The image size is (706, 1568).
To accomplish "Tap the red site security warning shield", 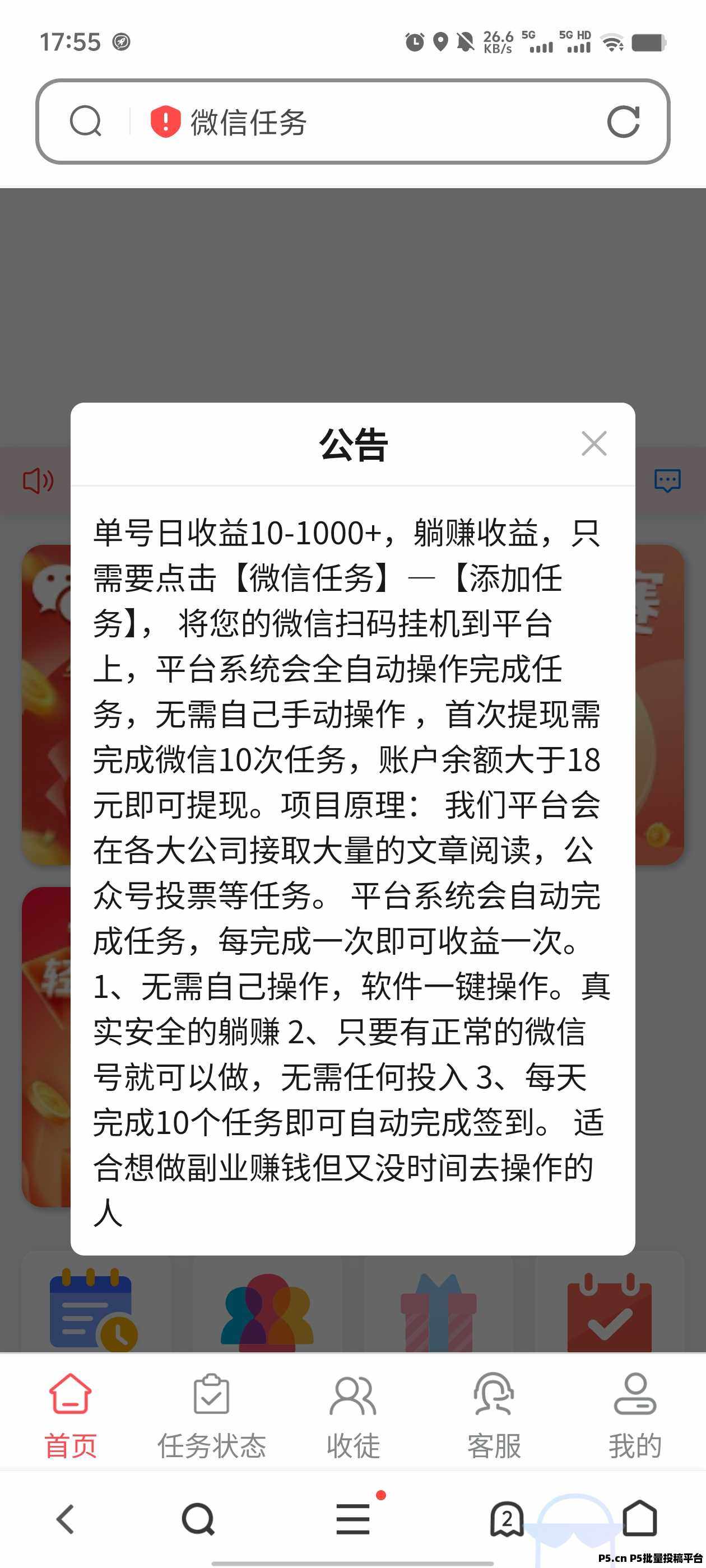I will click(165, 121).
